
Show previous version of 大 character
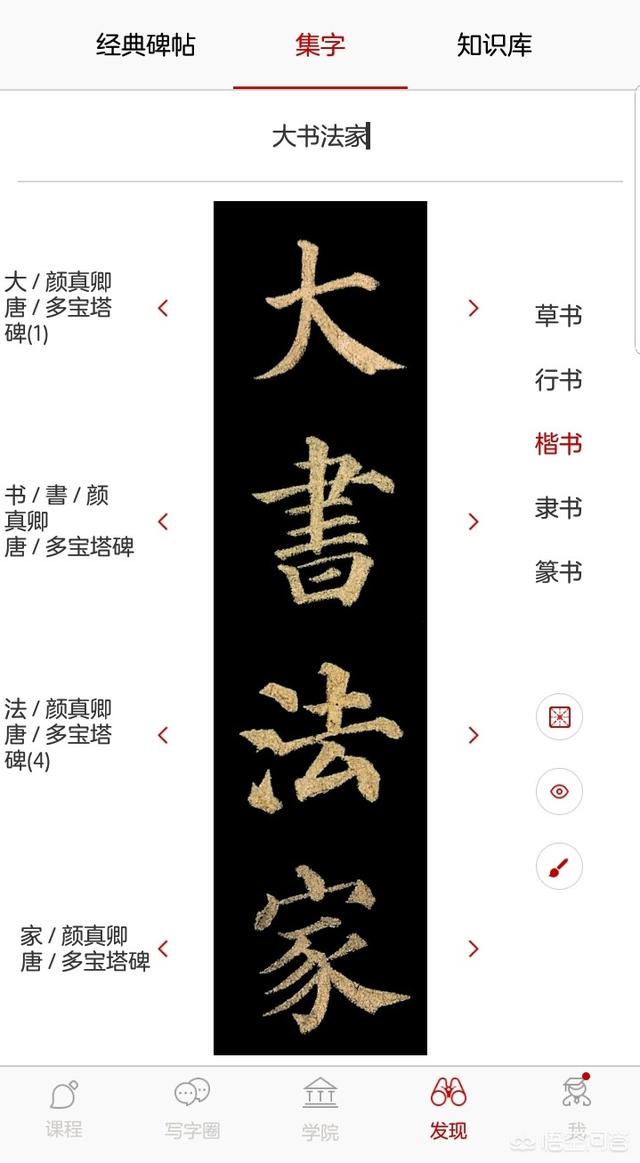click(x=163, y=308)
